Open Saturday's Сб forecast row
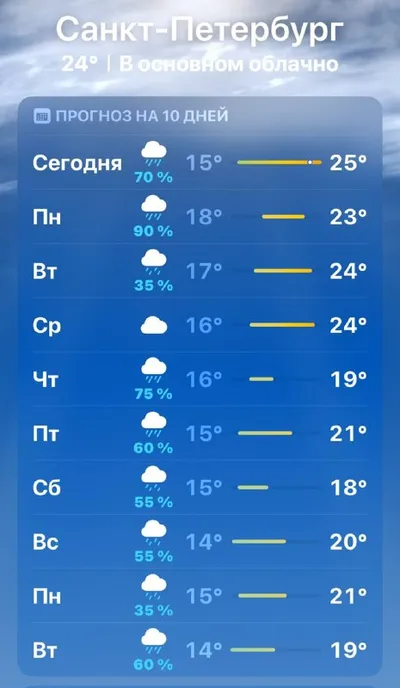Screen dimensions: 400x688 coord(200,487)
